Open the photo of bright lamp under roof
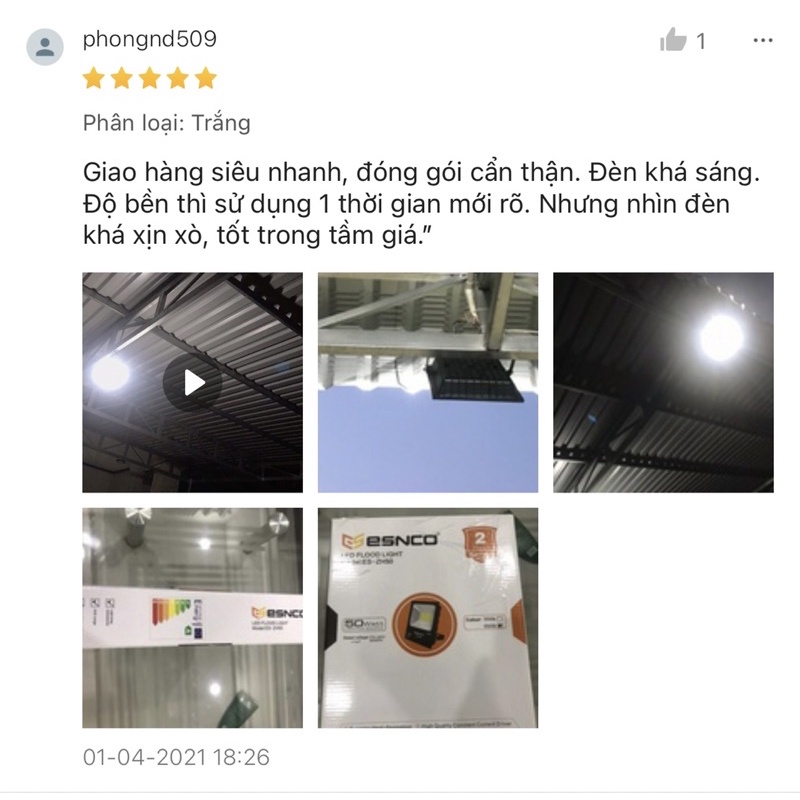800x800 pixels. pos(663,382)
